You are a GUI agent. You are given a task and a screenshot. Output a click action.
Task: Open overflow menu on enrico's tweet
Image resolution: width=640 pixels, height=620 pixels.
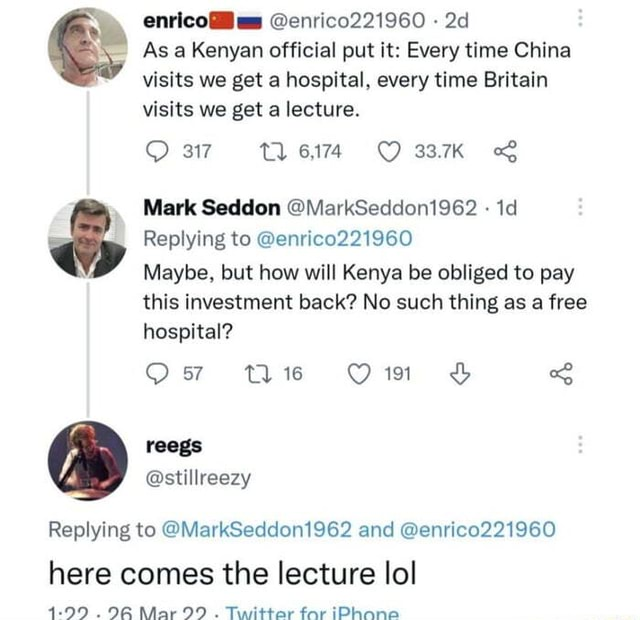click(x=582, y=20)
